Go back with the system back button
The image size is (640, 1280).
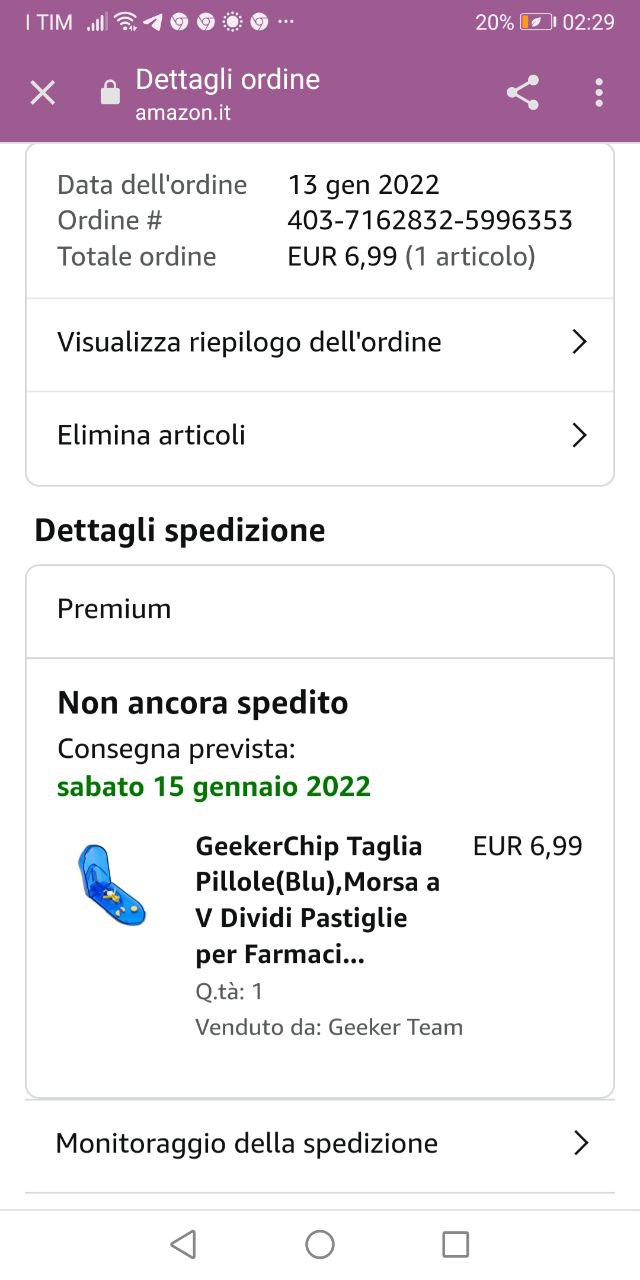point(183,1244)
